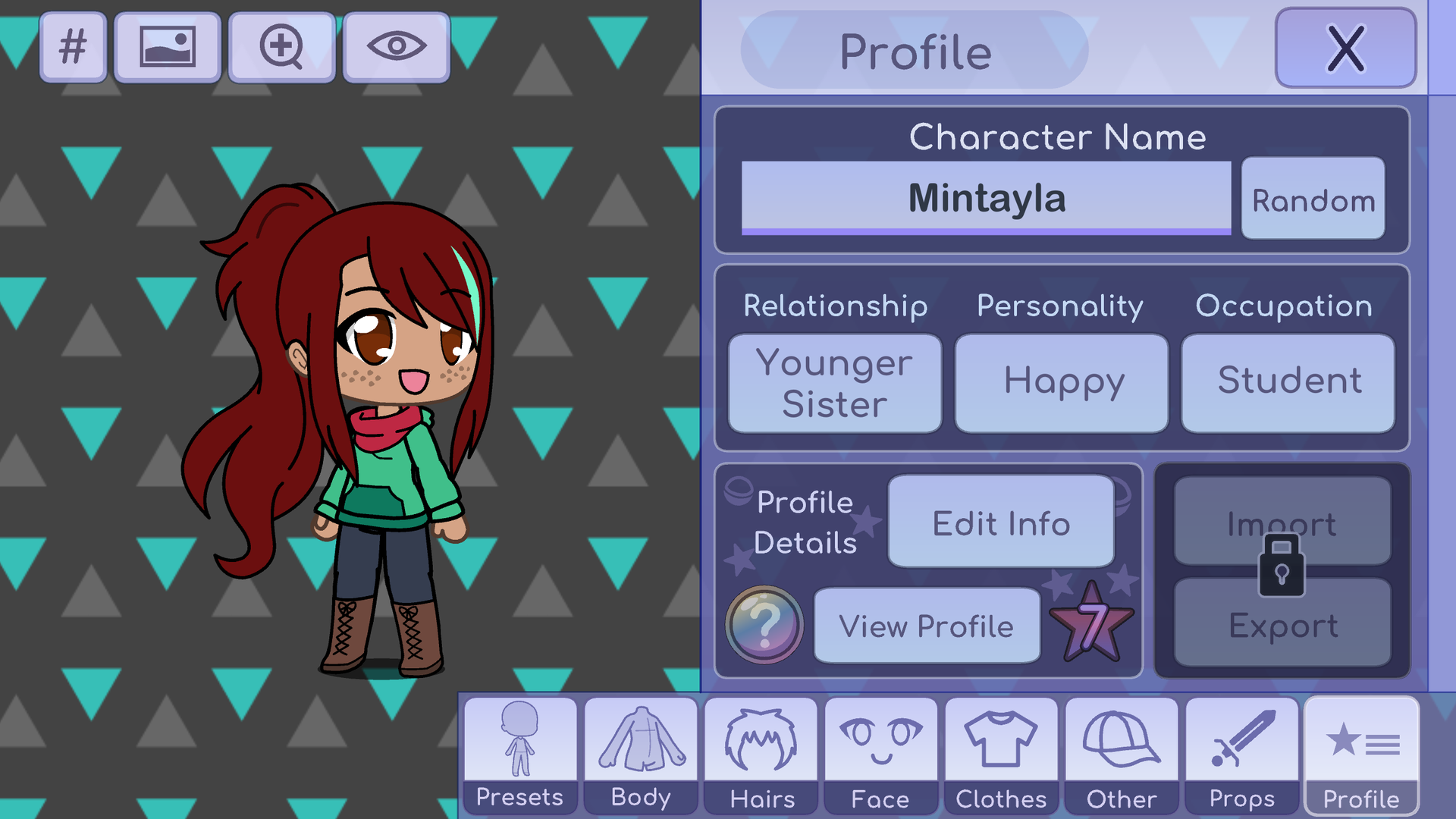Change the Younger Sister relationship
Image resolution: width=1456 pixels, height=819 pixels.
834,384
